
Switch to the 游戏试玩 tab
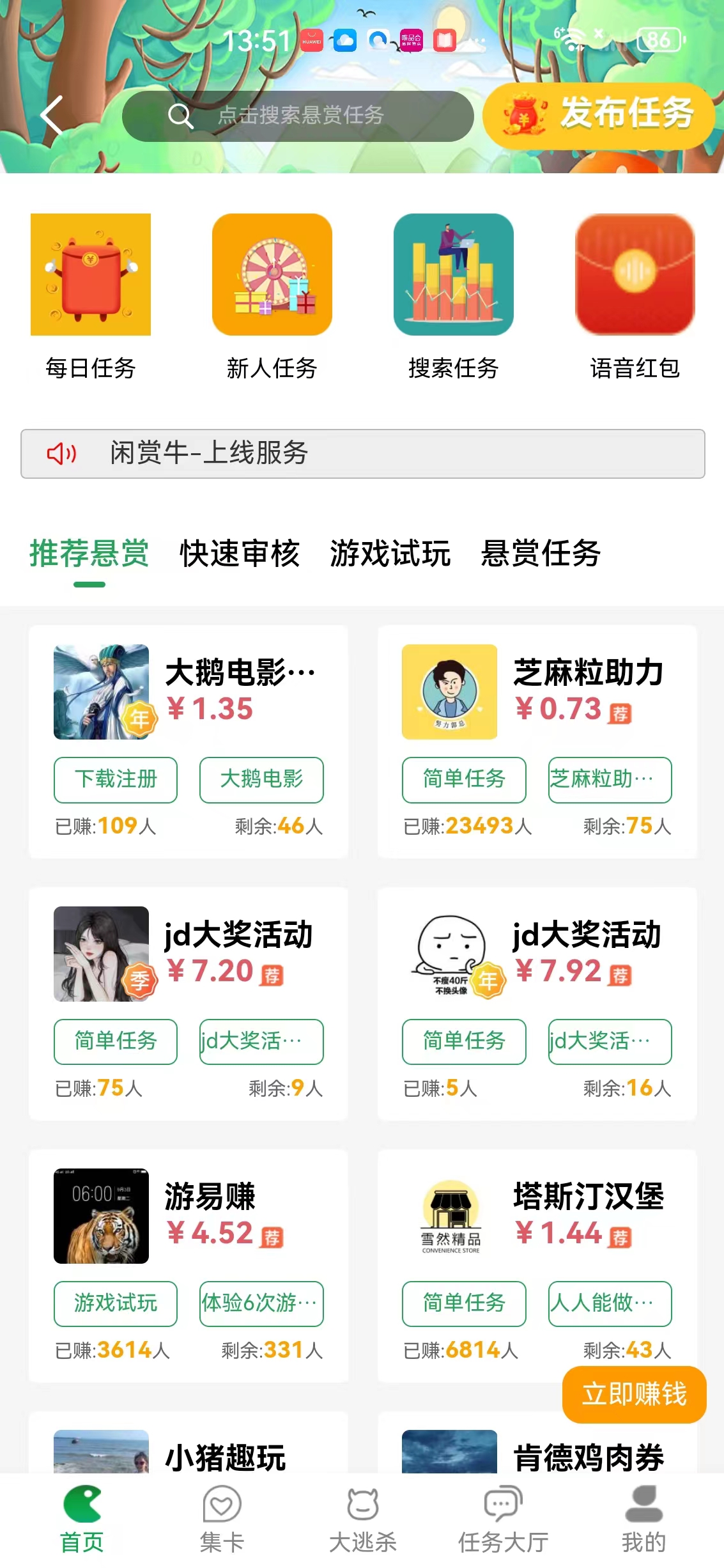(390, 555)
